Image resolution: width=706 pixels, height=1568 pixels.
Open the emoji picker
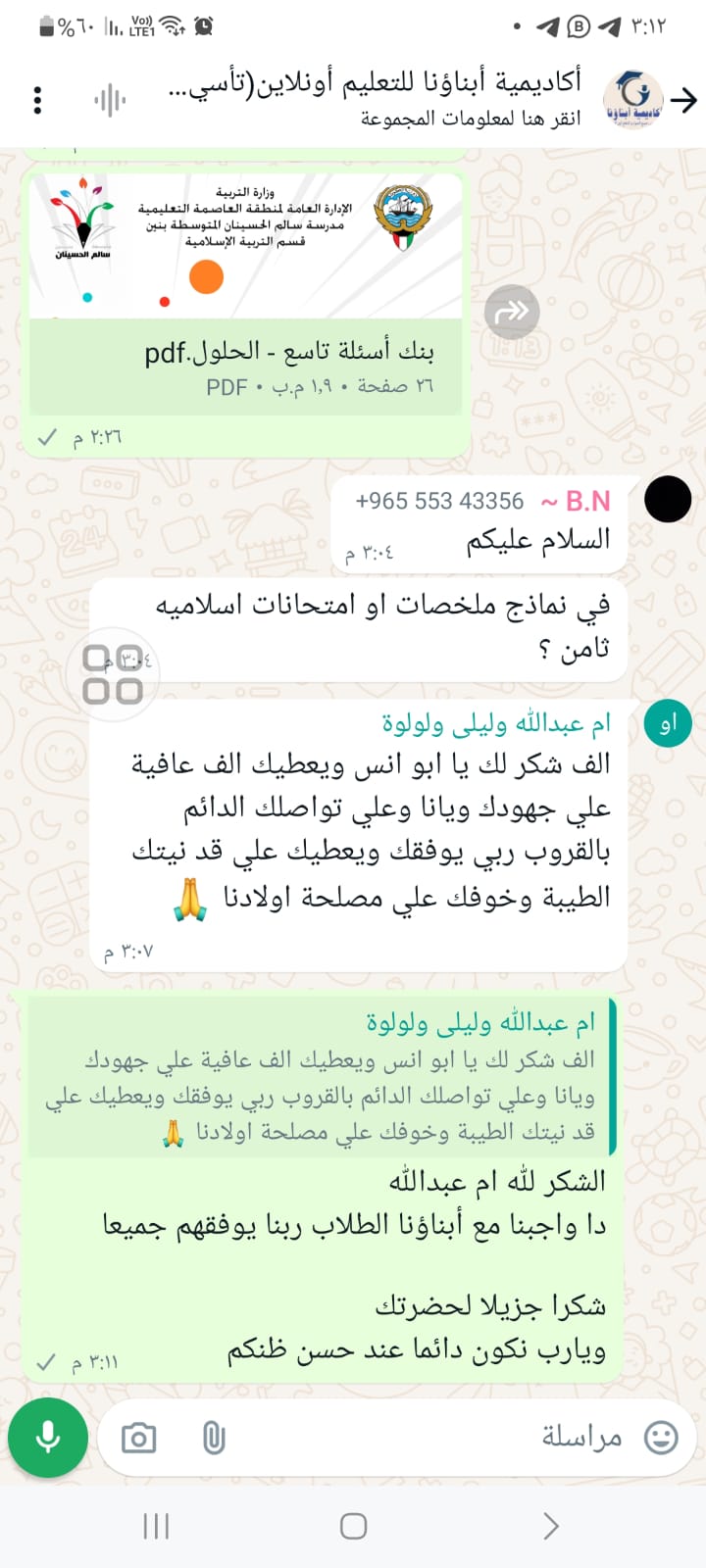[661, 1438]
